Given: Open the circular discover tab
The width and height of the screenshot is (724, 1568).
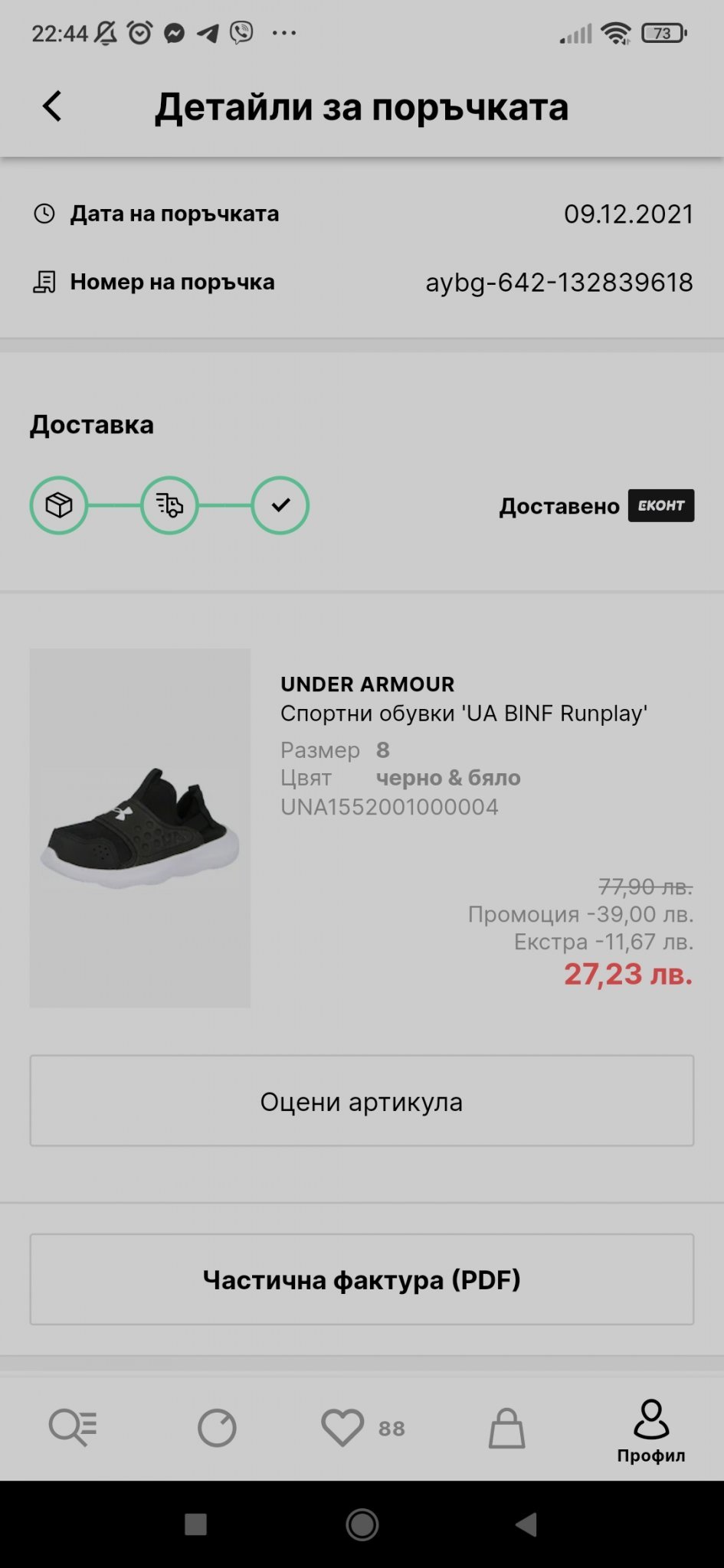Looking at the screenshot, I should (217, 1428).
